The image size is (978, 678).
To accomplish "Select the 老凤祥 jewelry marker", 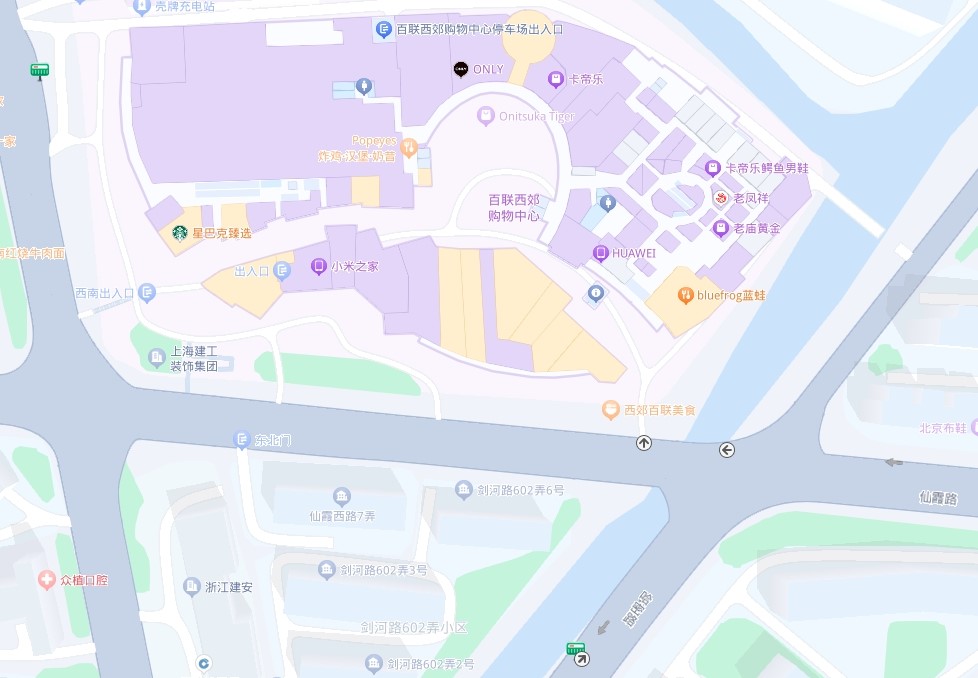I will click(720, 198).
